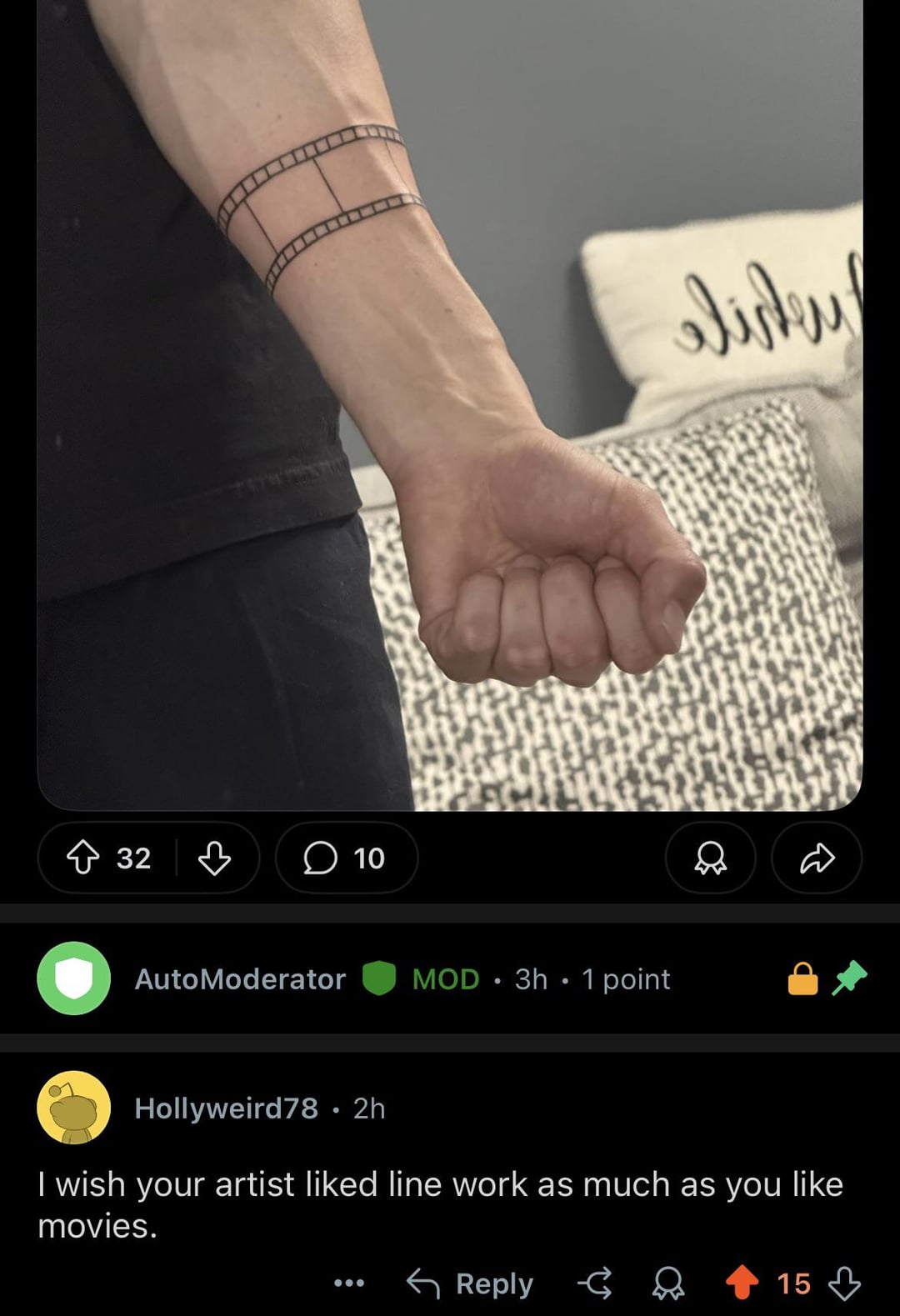The width and height of the screenshot is (900, 1316).
Task: Share Hollyweird78's comment
Action: point(595,1283)
